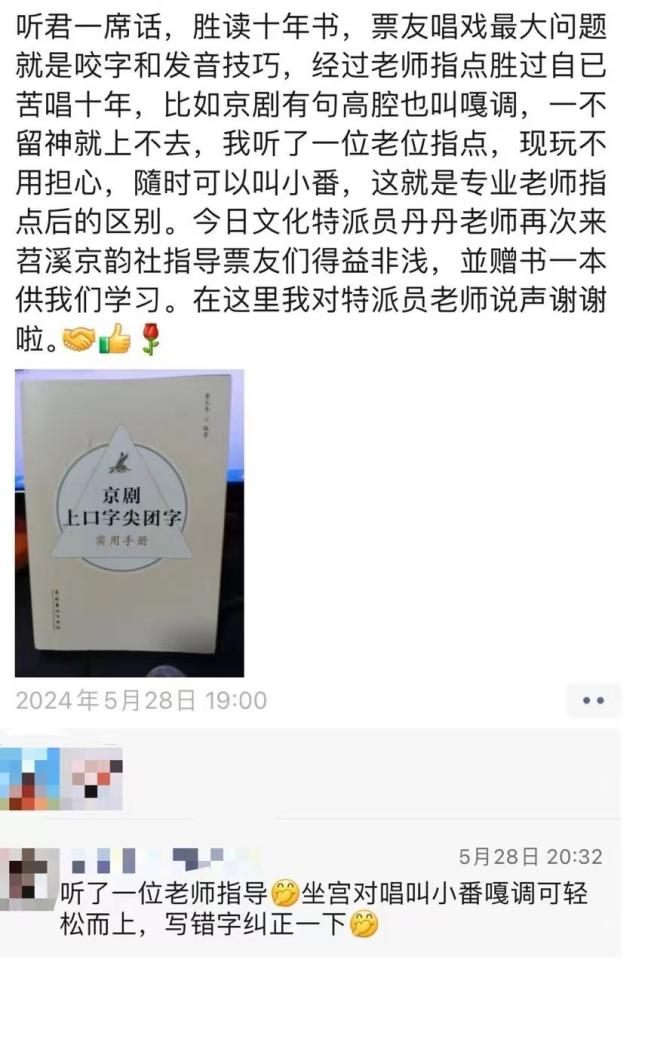Open the second liker's avatar

coord(92,777)
